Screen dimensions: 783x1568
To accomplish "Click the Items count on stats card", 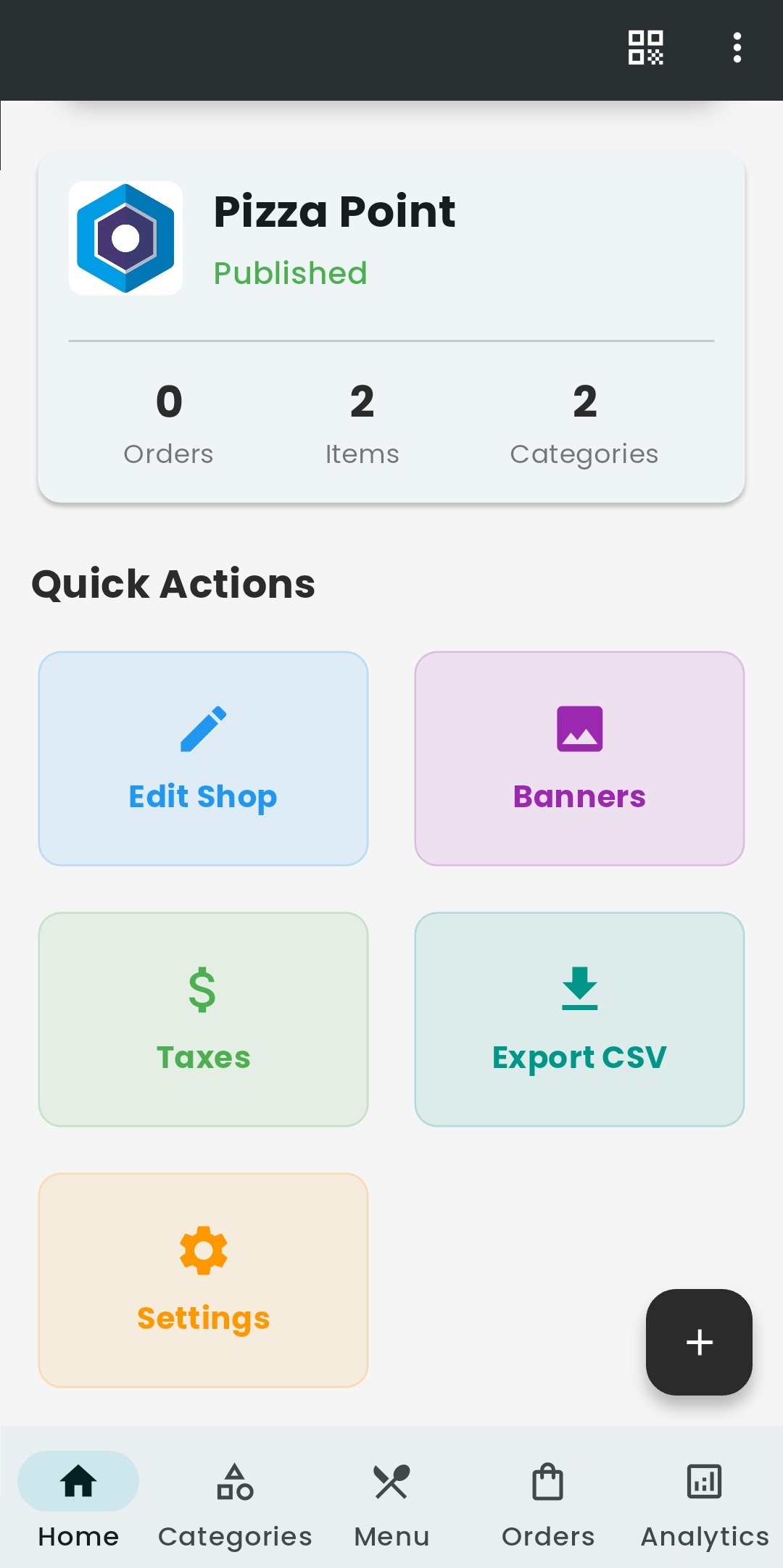I will click(362, 420).
